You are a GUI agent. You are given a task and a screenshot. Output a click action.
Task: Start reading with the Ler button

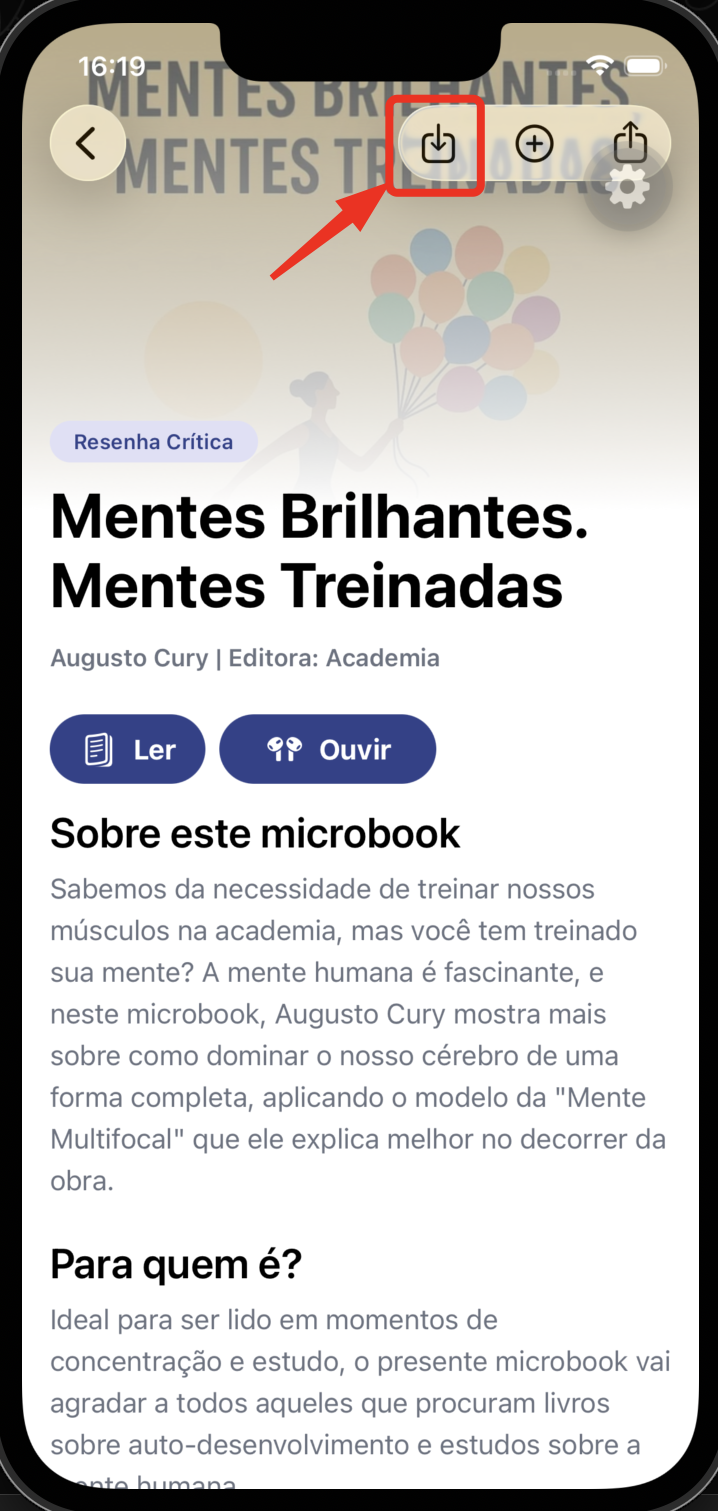click(x=127, y=749)
